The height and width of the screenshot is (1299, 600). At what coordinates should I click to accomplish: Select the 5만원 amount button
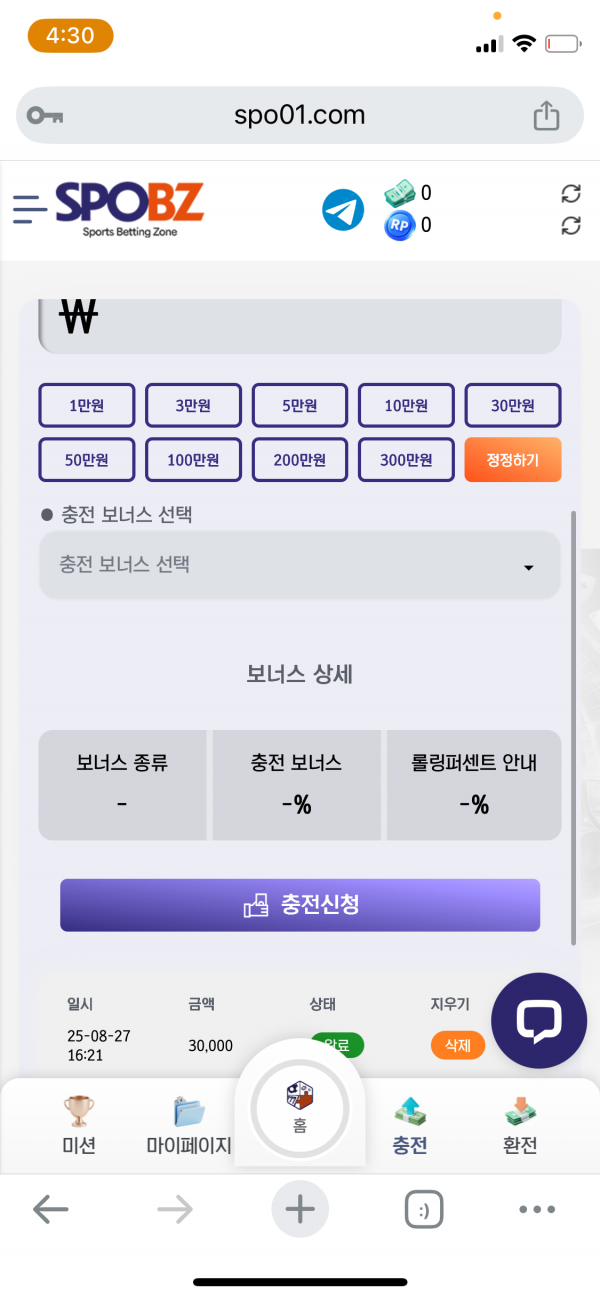(x=300, y=405)
